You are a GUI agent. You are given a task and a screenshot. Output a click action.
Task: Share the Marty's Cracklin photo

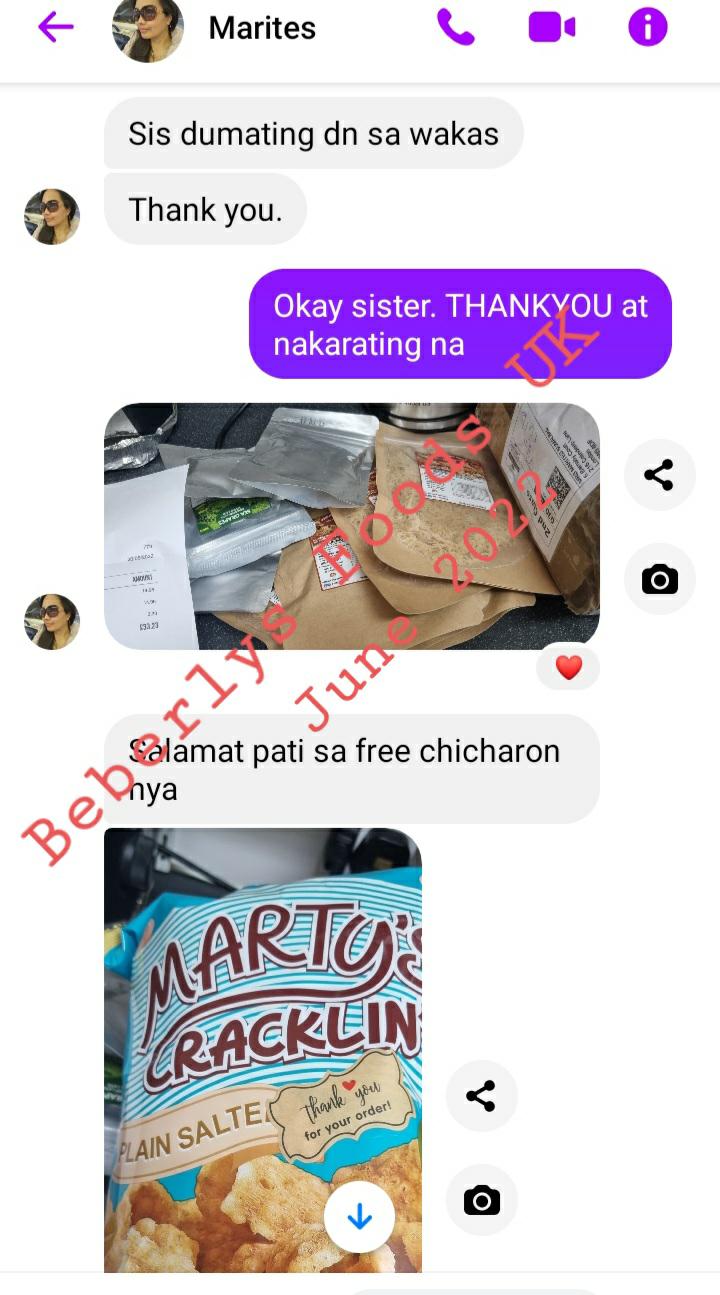pyautogui.click(x=481, y=1097)
